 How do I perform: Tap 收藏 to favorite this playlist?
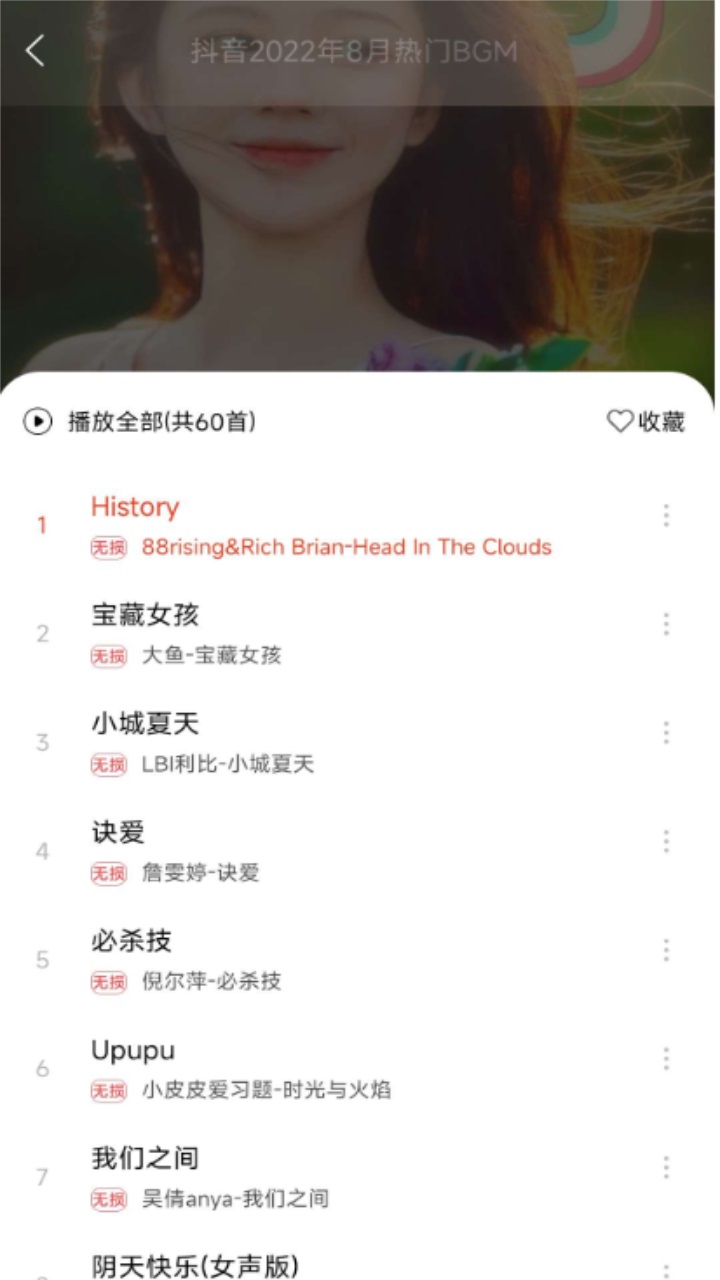646,422
